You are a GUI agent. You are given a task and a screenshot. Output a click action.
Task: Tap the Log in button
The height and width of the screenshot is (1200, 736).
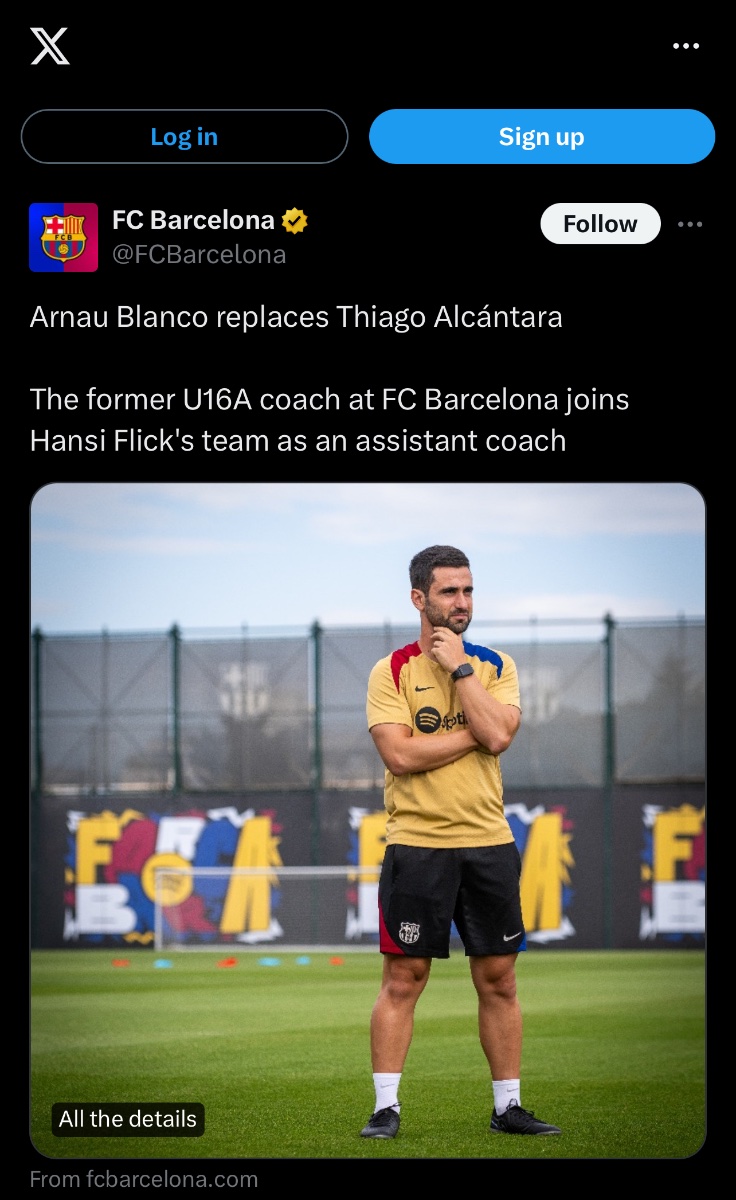pyautogui.click(x=184, y=137)
